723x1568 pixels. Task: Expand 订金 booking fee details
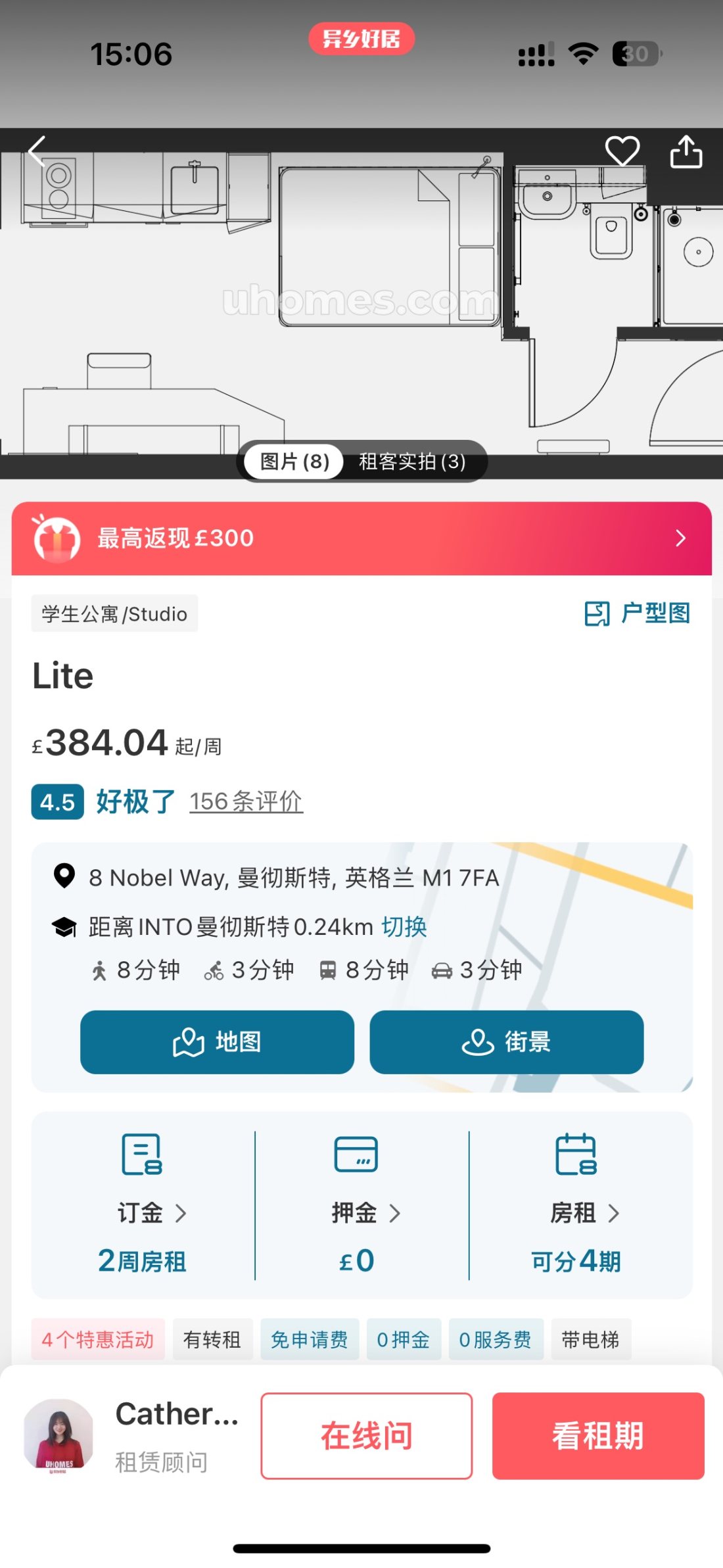point(151,1213)
